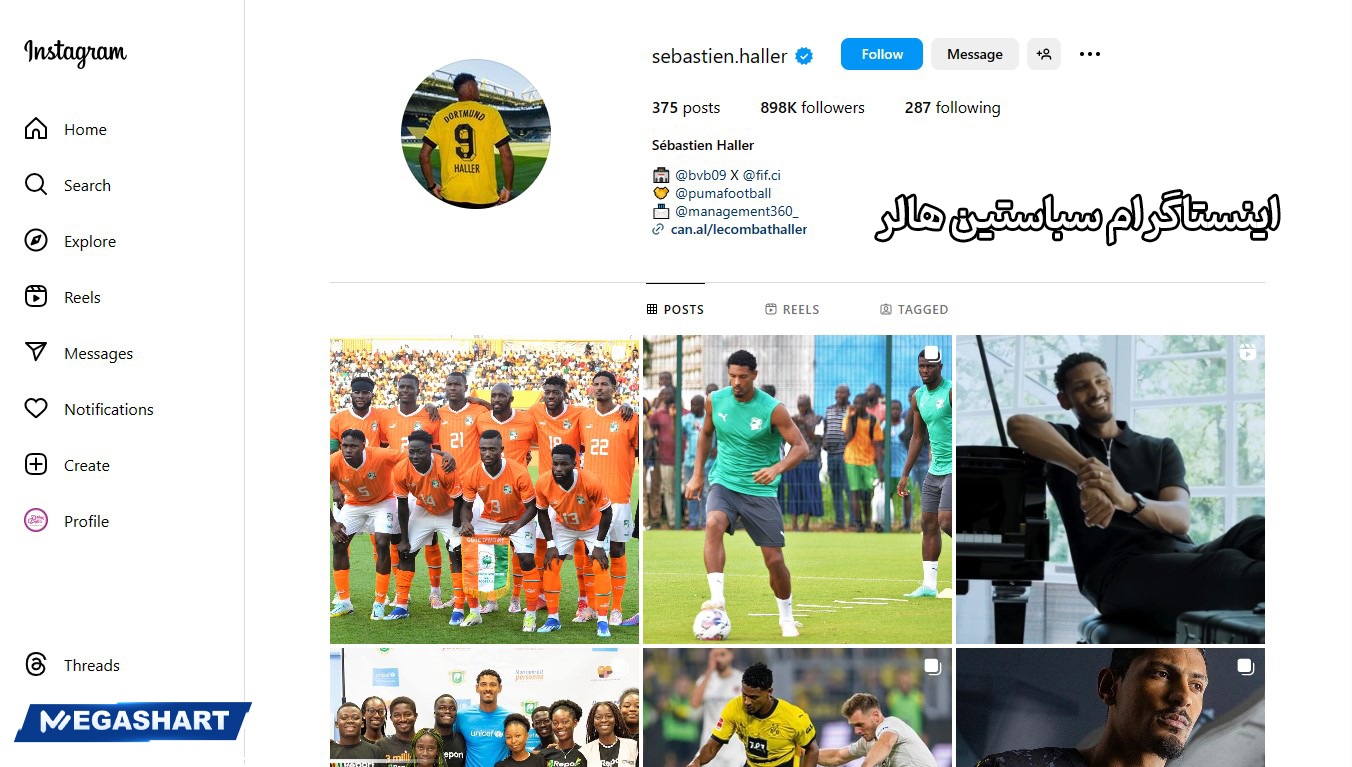Open the orange-jersey team photo post
This screenshot has width=1352, height=767.
[484, 489]
